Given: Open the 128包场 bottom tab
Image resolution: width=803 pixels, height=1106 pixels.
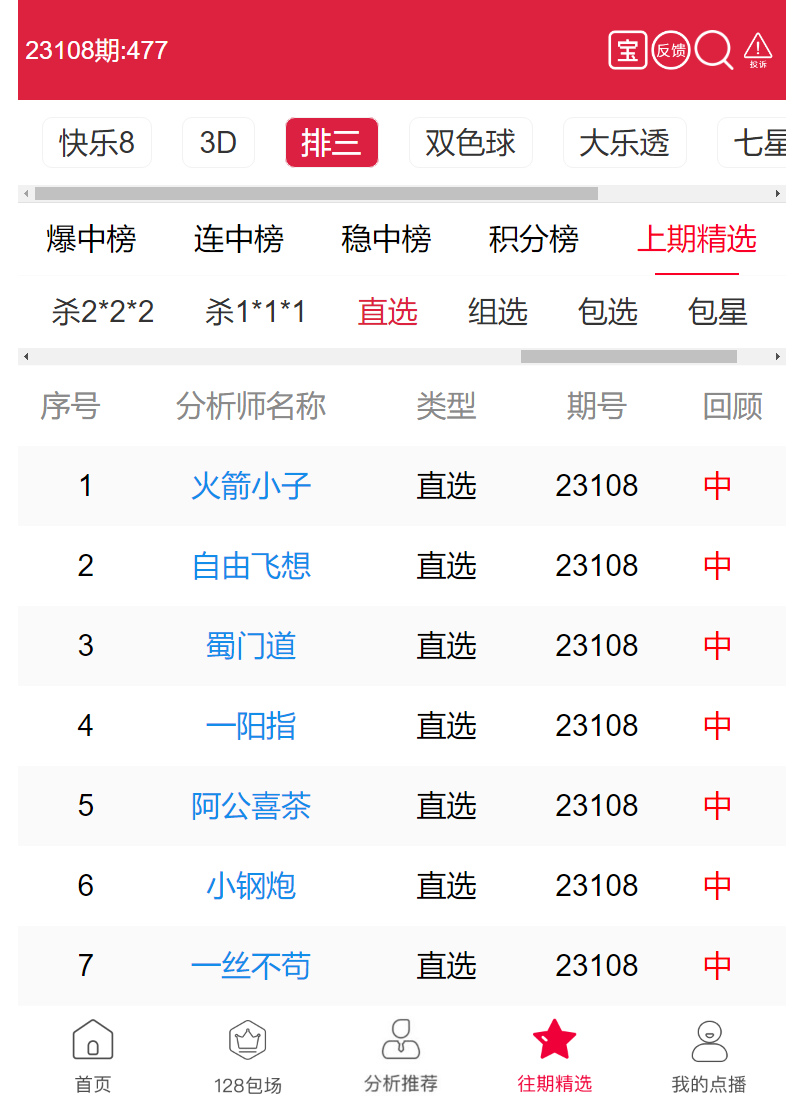Looking at the screenshot, I should [248, 1054].
